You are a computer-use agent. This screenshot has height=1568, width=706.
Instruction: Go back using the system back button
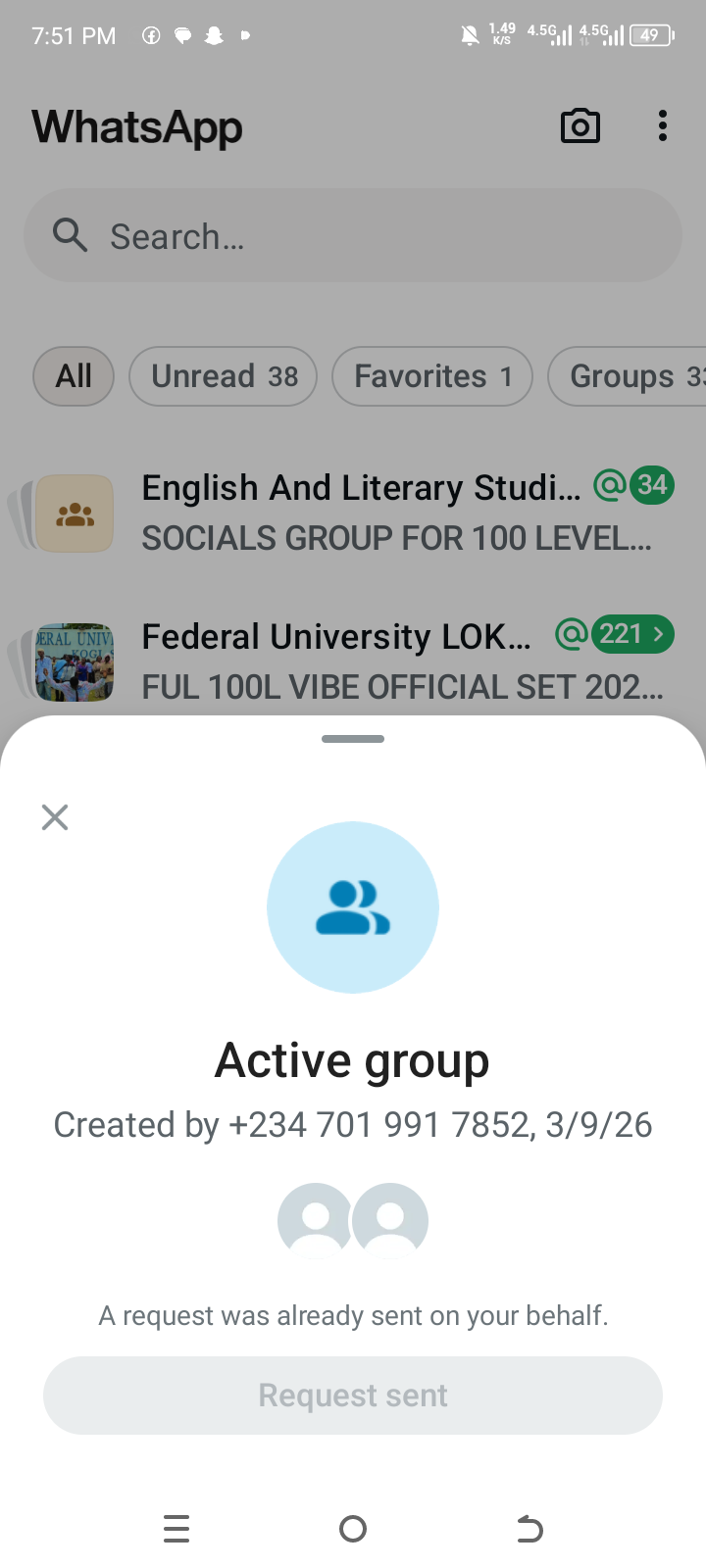(x=529, y=1529)
